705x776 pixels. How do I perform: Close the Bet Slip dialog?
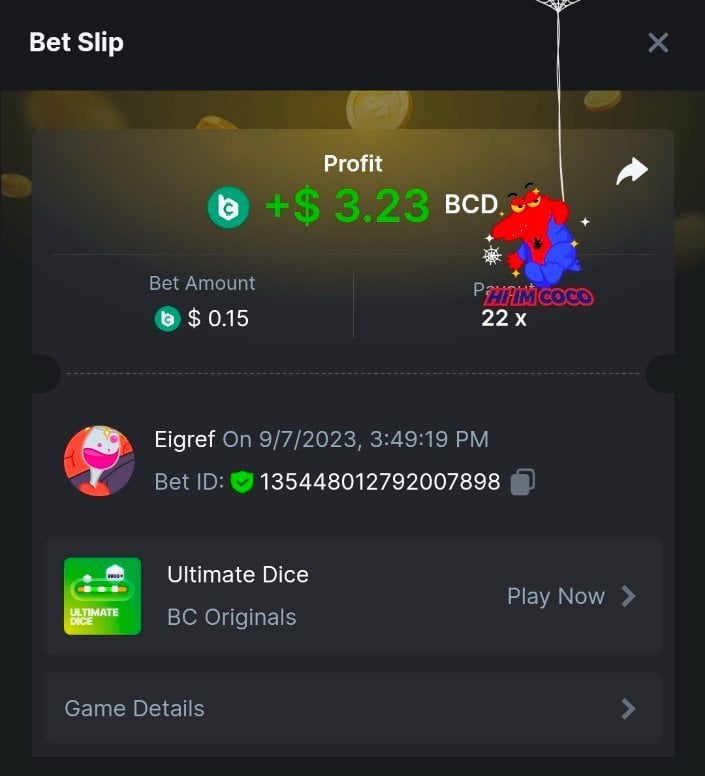657,42
